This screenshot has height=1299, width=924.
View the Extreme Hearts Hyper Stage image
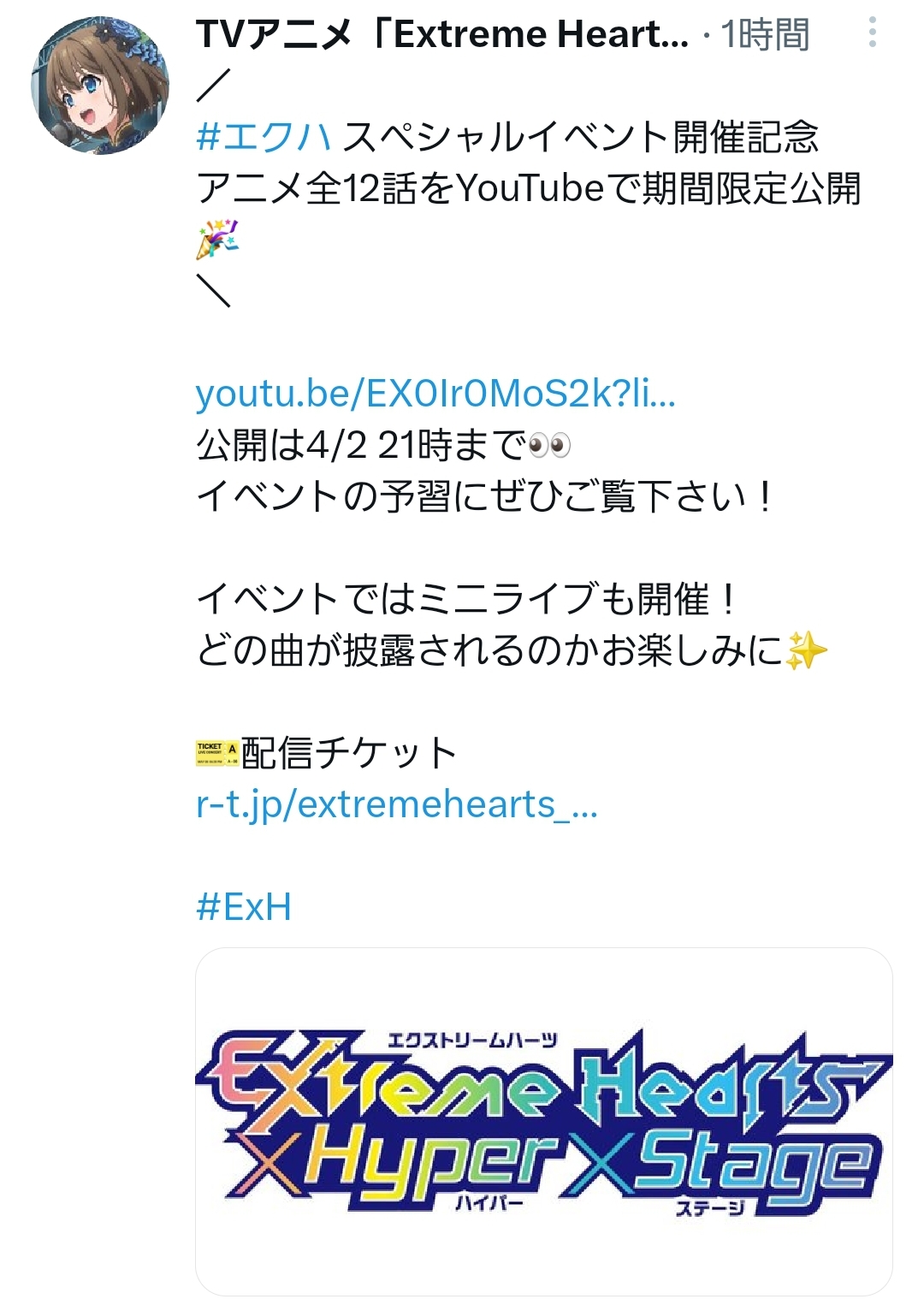point(544,1121)
